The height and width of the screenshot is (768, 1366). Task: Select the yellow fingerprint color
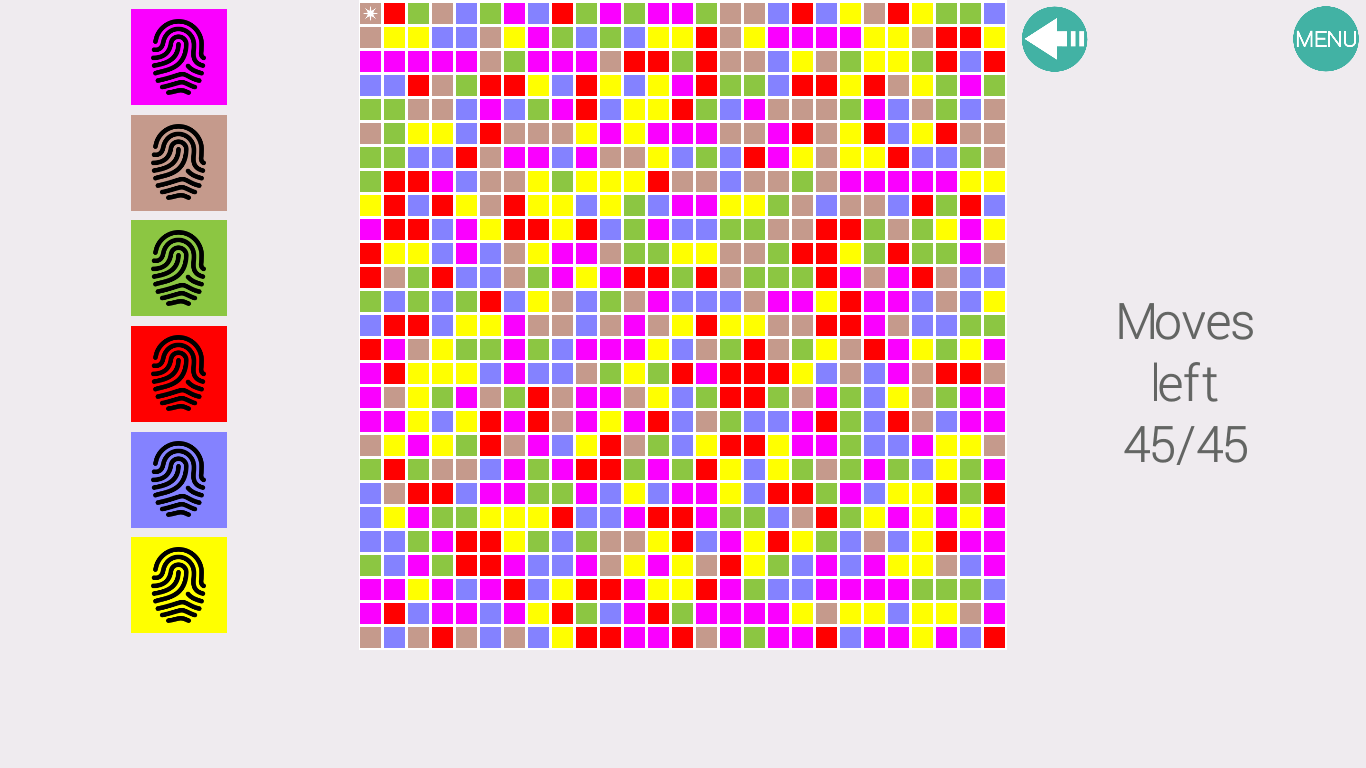[179, 585]
